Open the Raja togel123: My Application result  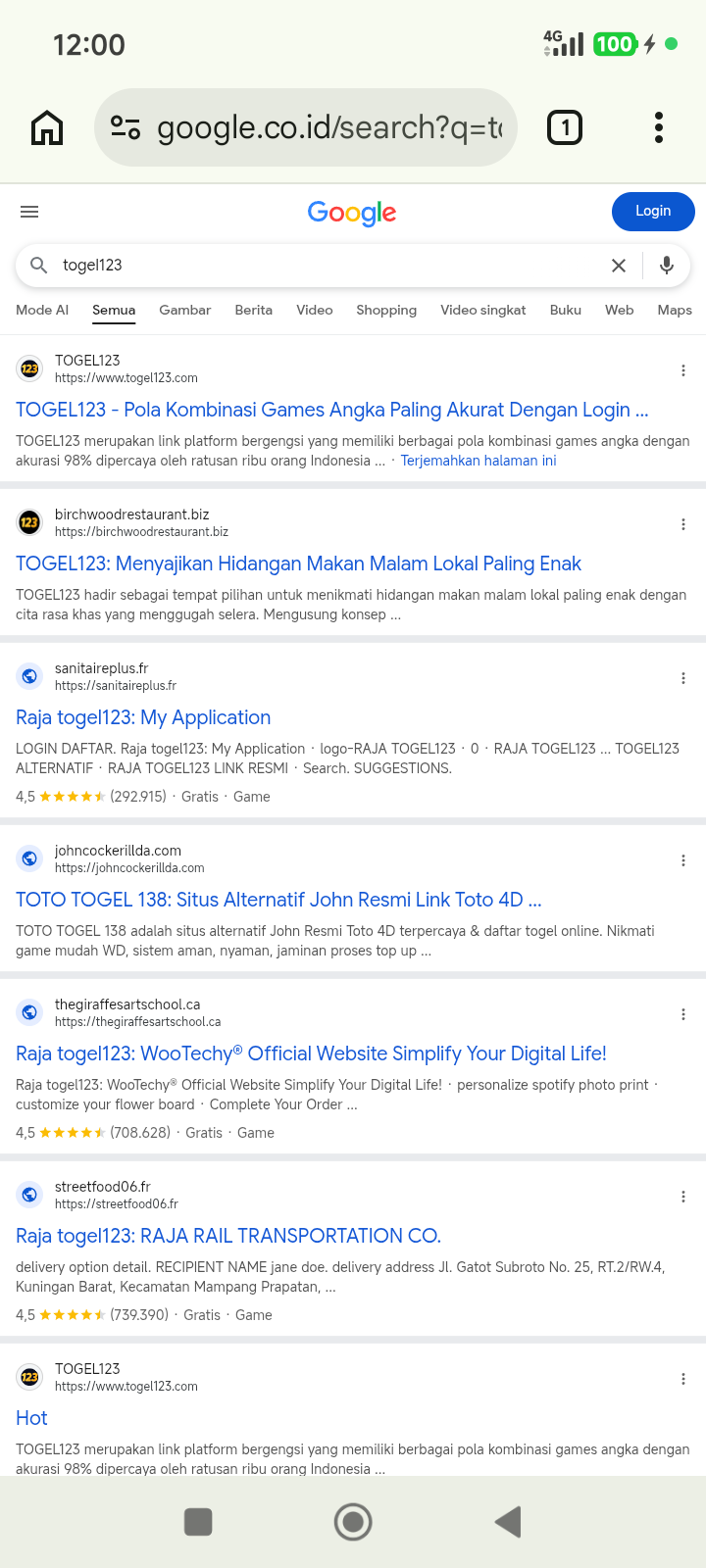coord(143,717)
